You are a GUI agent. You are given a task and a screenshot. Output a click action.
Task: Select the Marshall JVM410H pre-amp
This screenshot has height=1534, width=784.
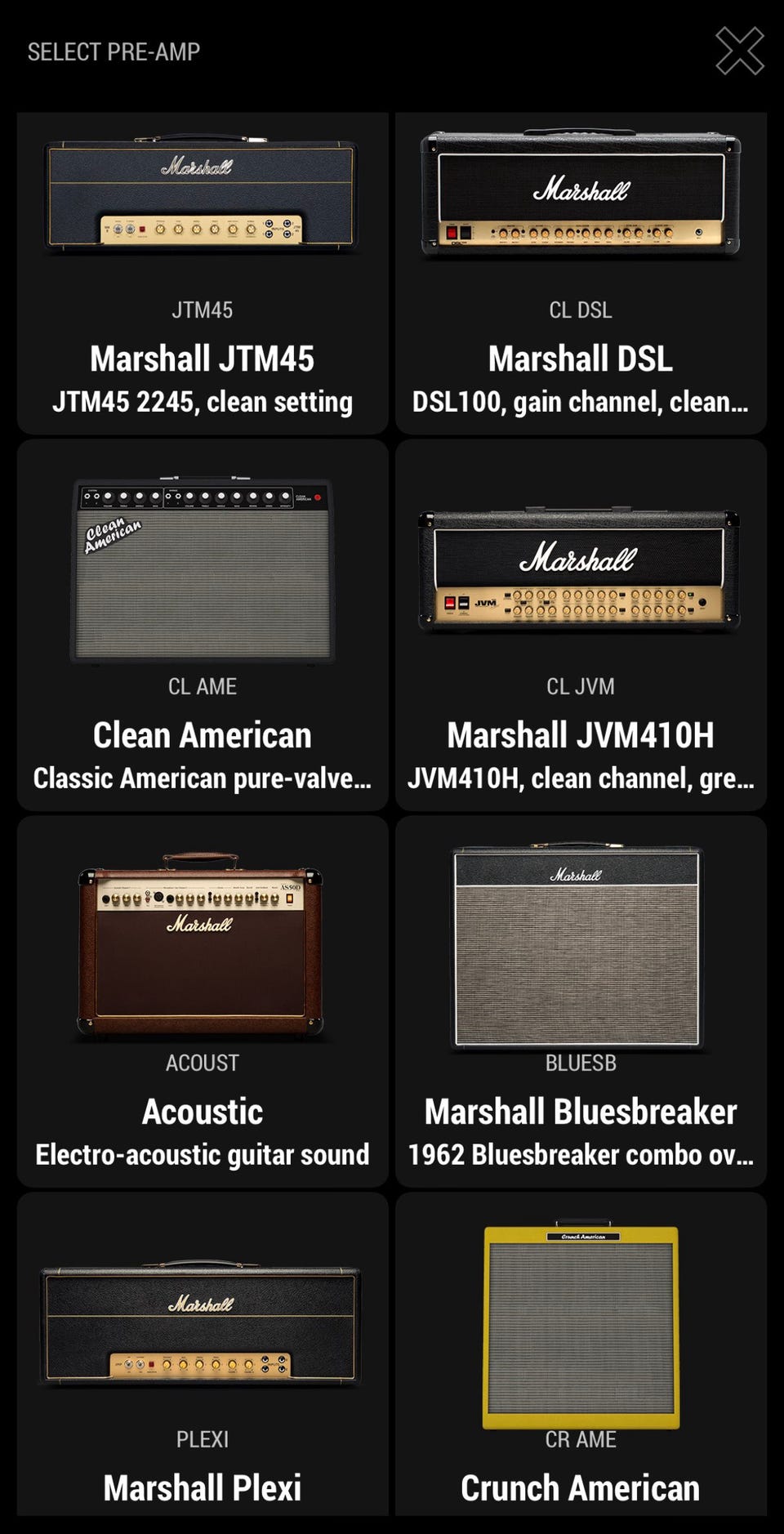[x=581, y=625]
